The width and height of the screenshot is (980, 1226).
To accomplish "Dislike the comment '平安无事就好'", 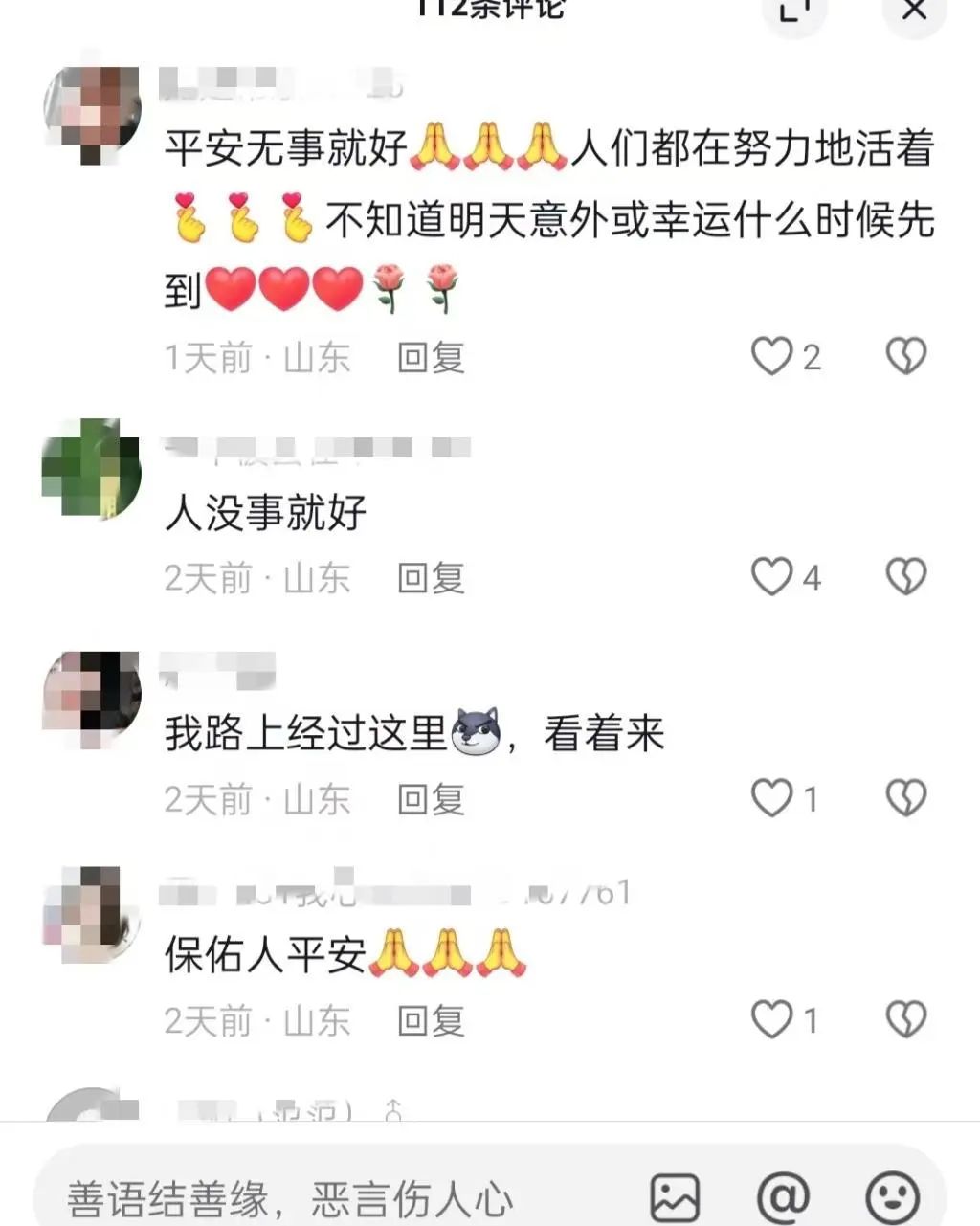I will 905,357.
